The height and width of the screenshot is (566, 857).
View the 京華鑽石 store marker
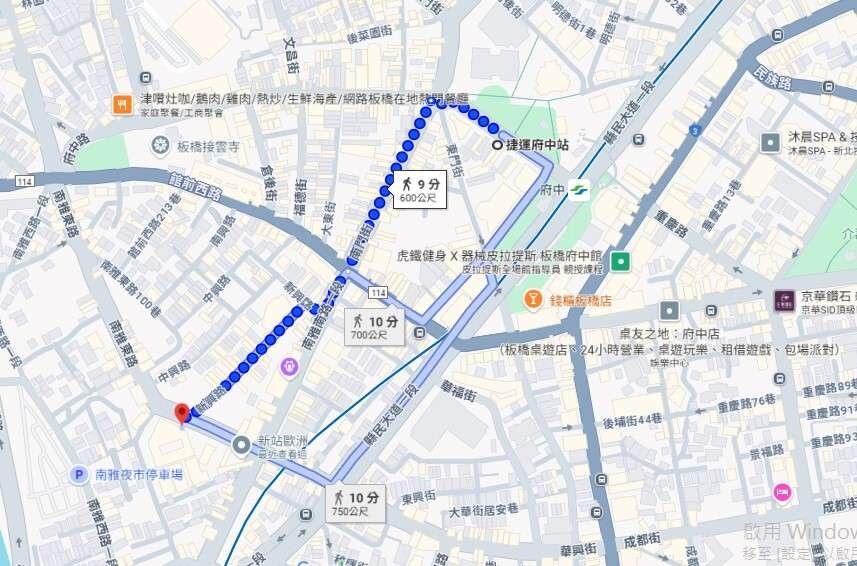[783, 299]
